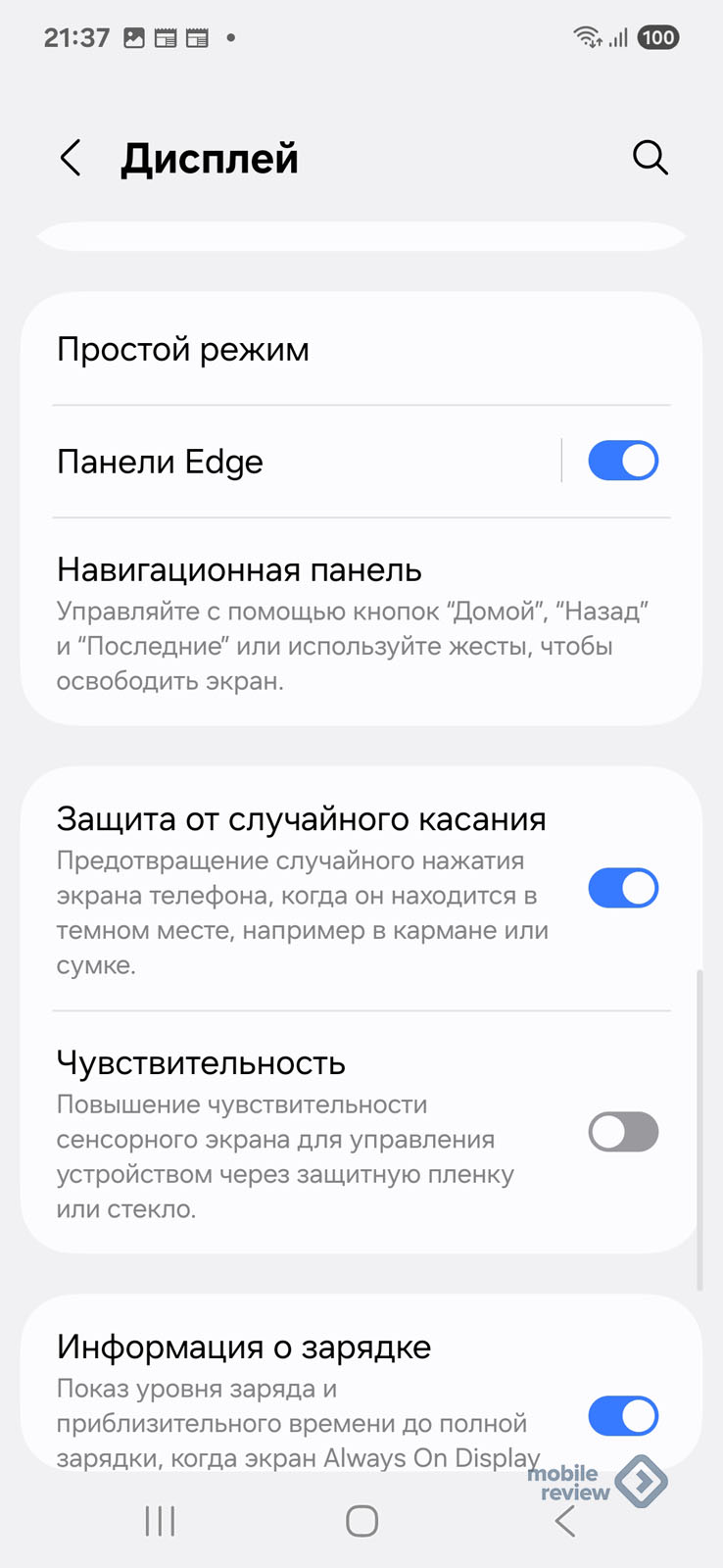Viewport: 723px width, 1568px height.
Task: Turn off the Панели Edge switch
Action: [x=623, y=461]
